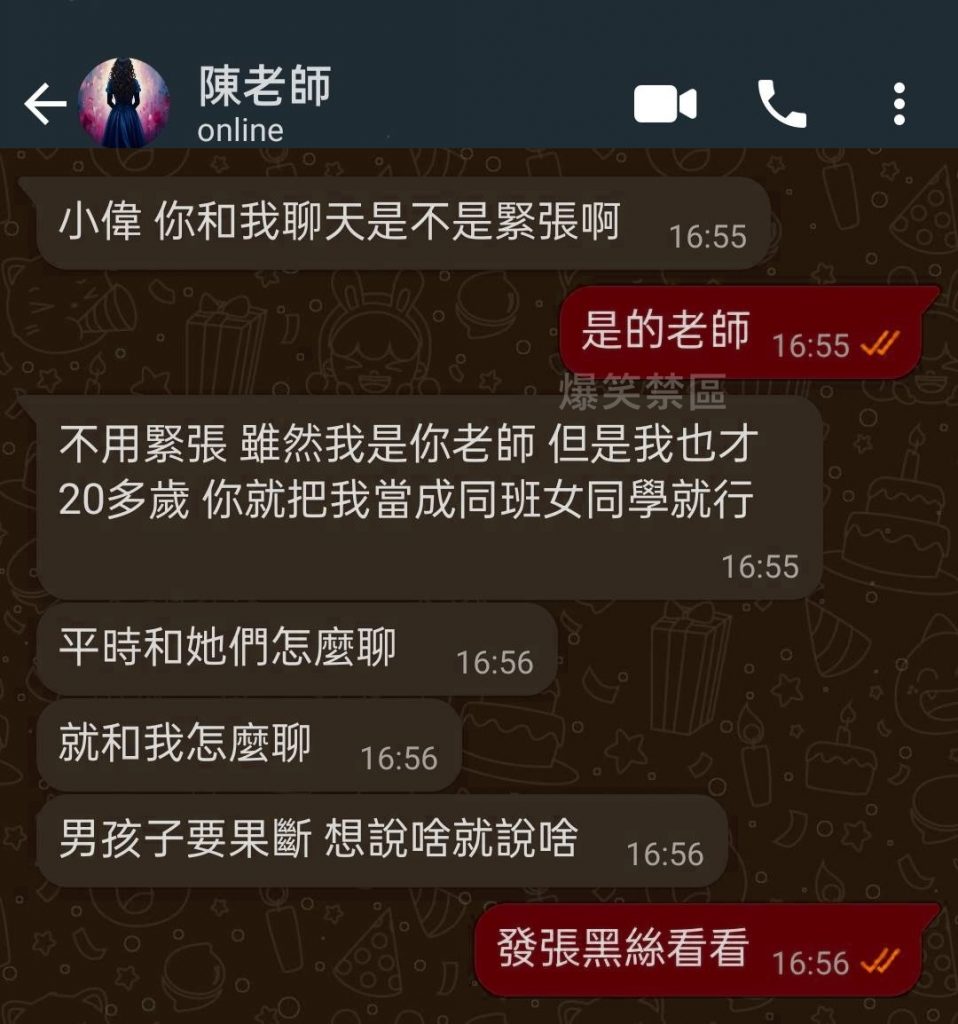Start a voice call with 陳老師
This screenshot has height=1024, width=958.
point(782,104)
